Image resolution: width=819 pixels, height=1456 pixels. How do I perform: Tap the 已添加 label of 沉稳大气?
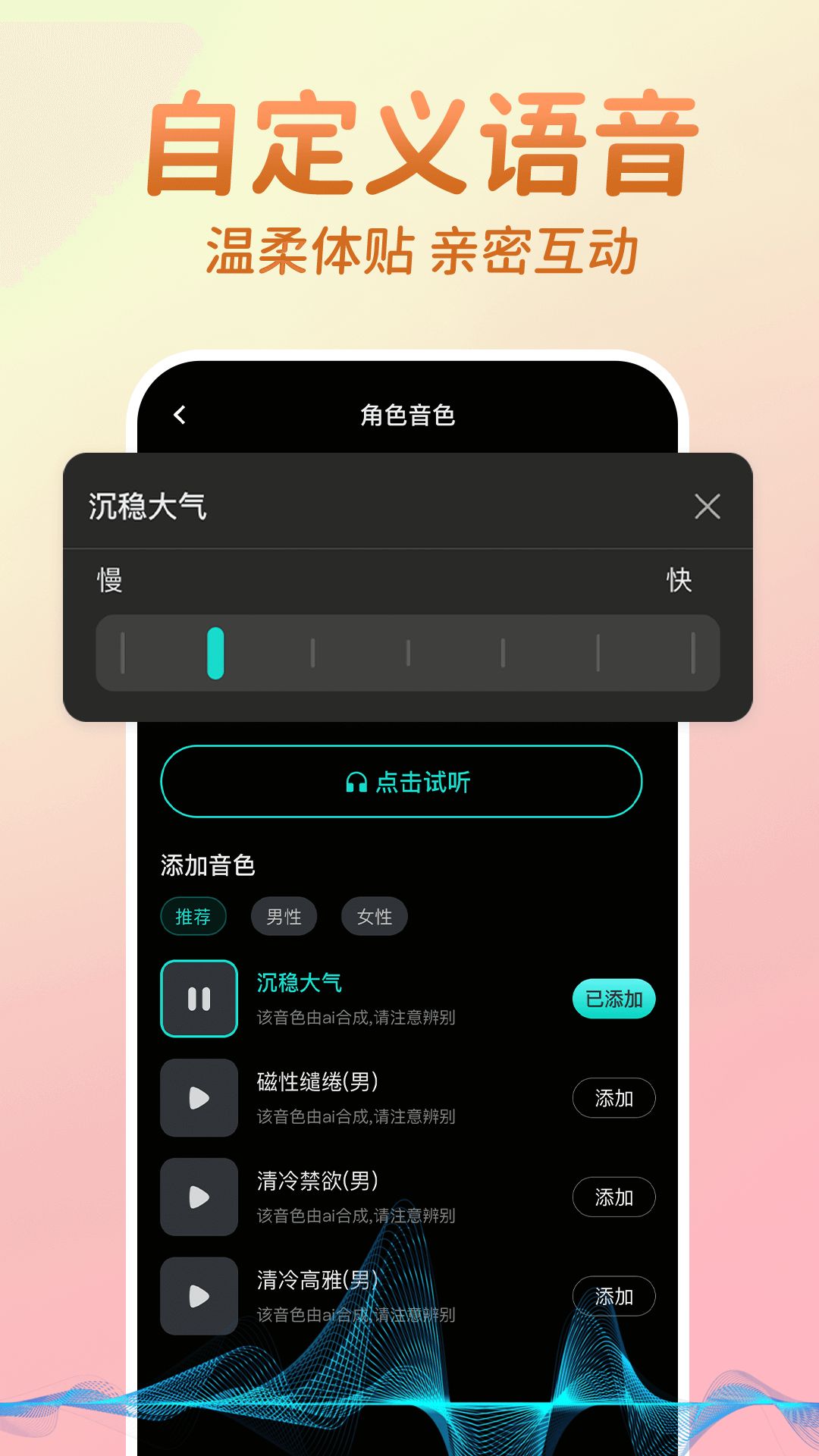614,999
